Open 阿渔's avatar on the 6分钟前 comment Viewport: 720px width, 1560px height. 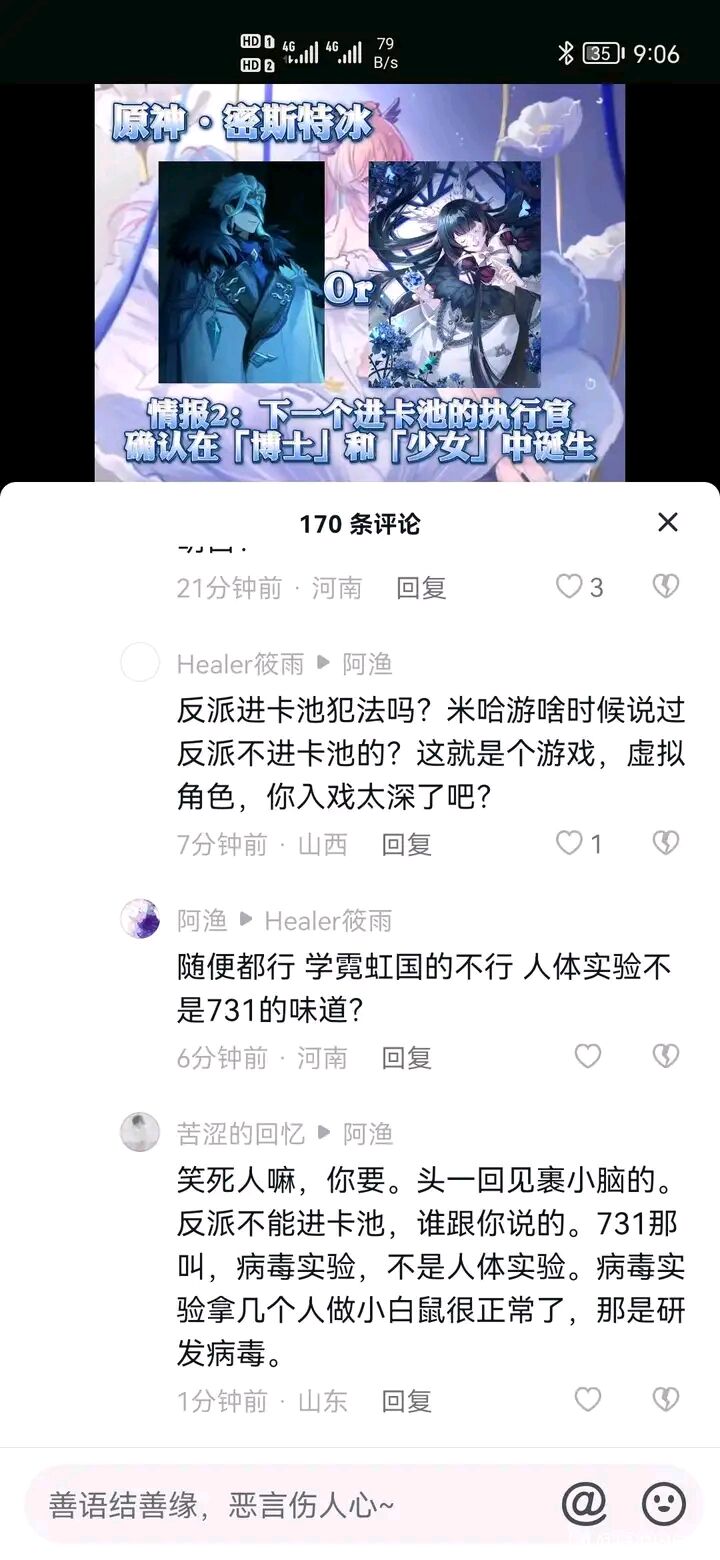tap(140, 919)
